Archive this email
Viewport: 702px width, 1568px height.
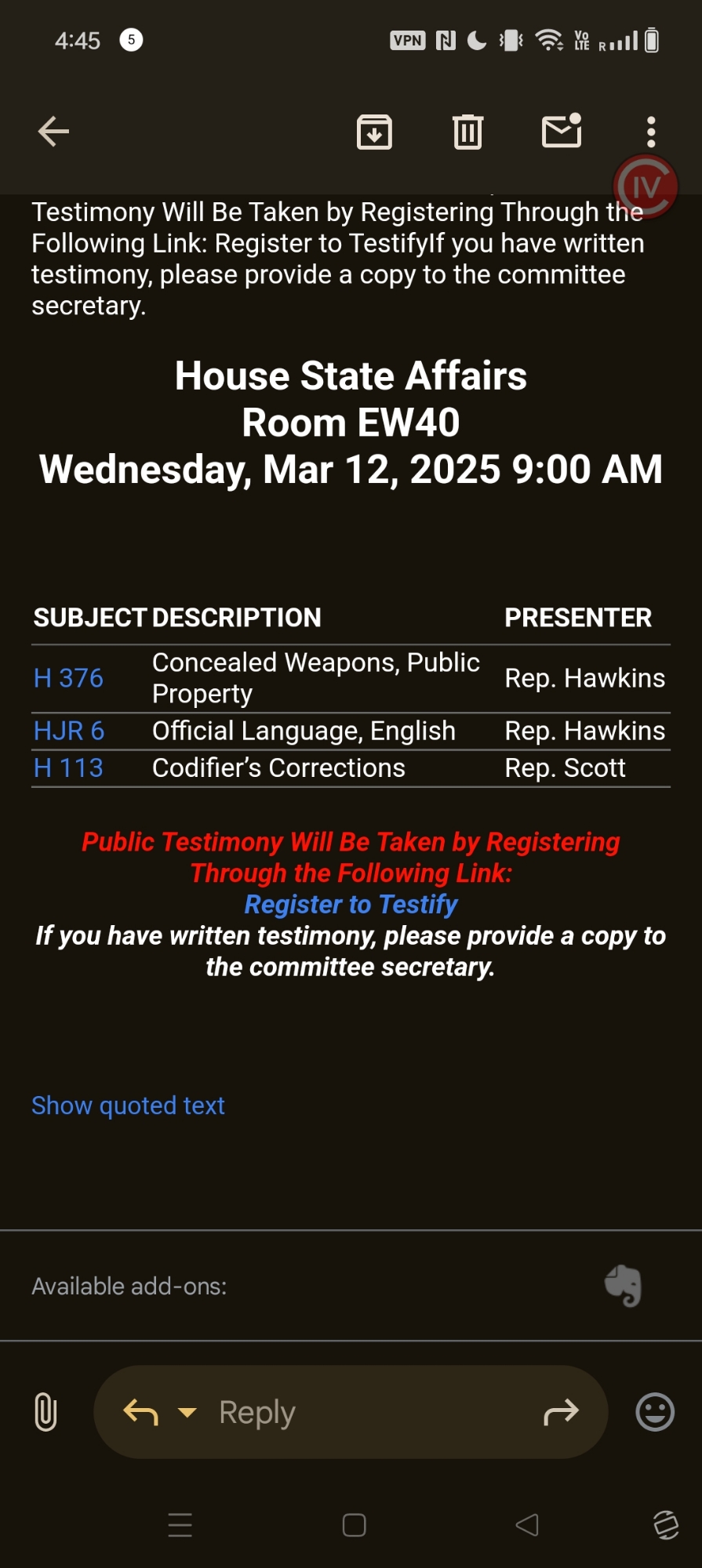(x=374, y=132)
